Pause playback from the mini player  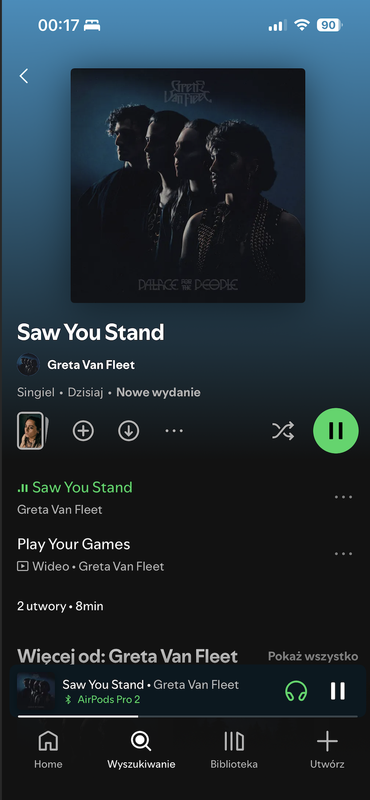(338, 691)
